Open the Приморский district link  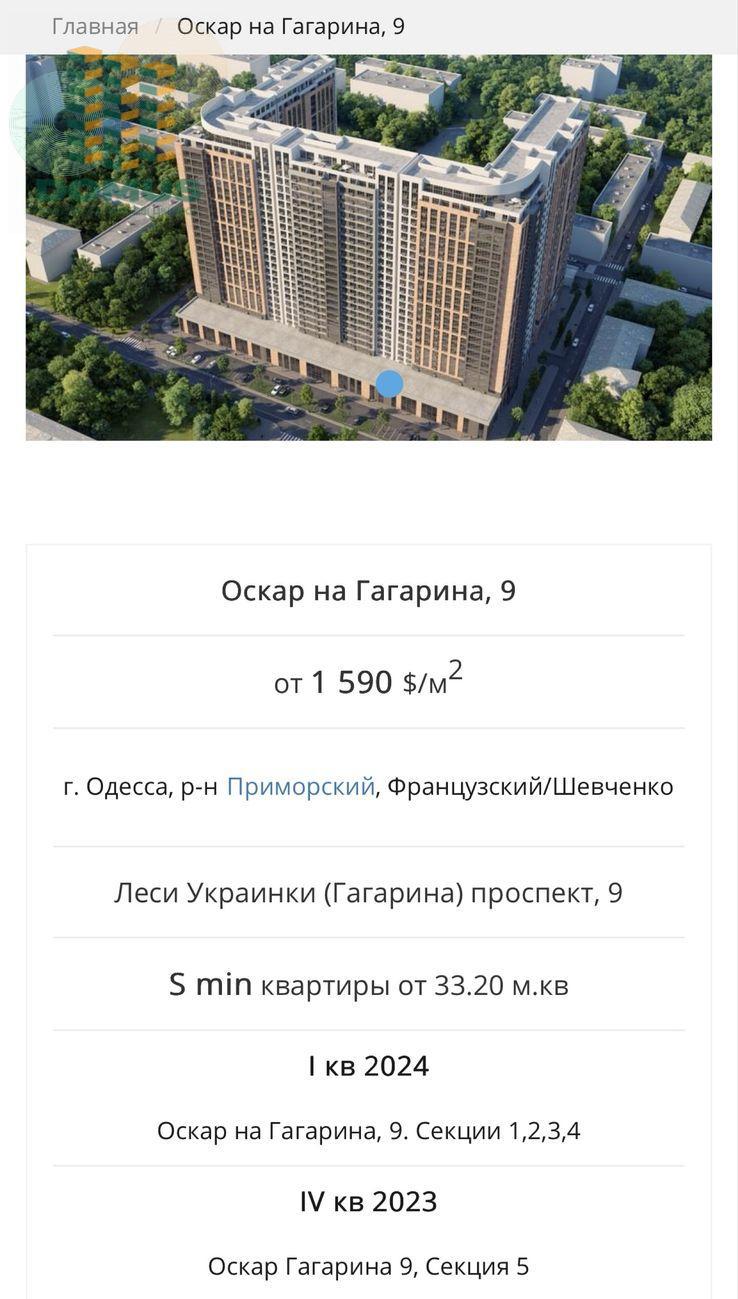pyautogui.click(x=300, y=787)
